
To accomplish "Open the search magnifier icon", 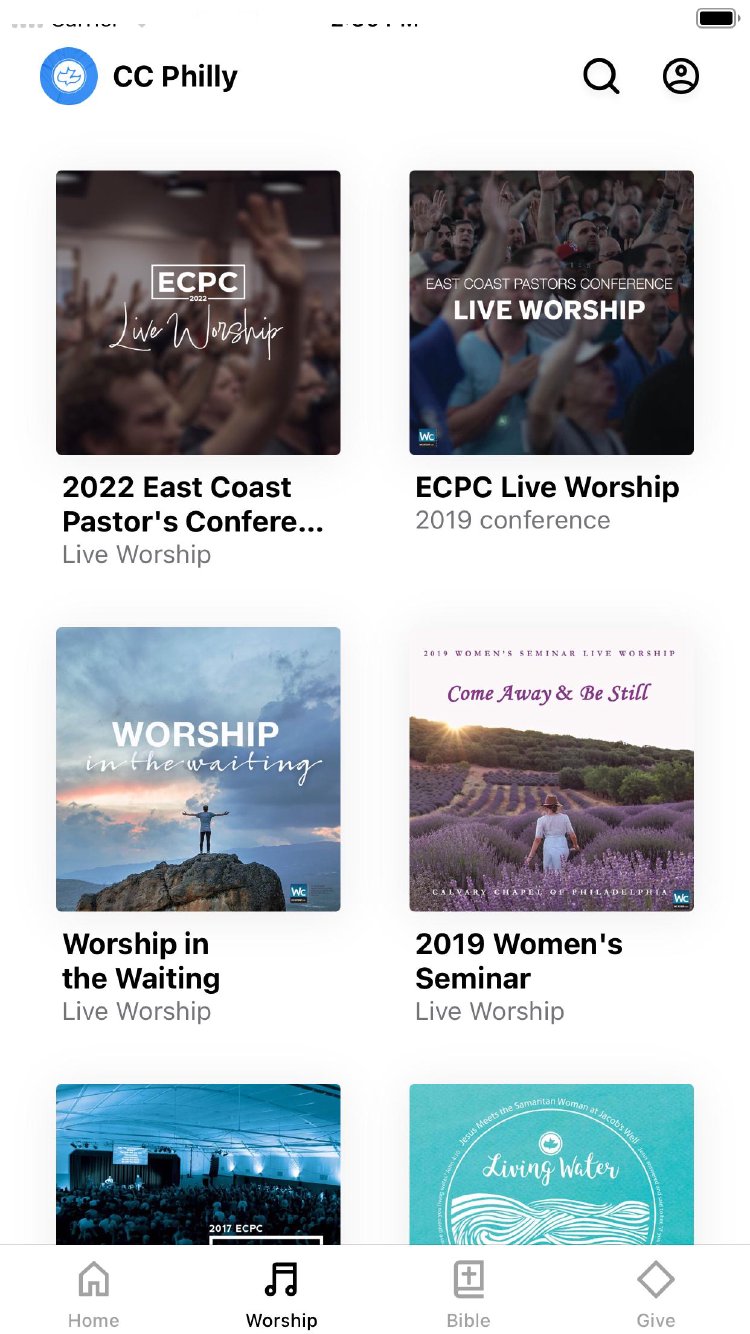I will tap(601, 77).
